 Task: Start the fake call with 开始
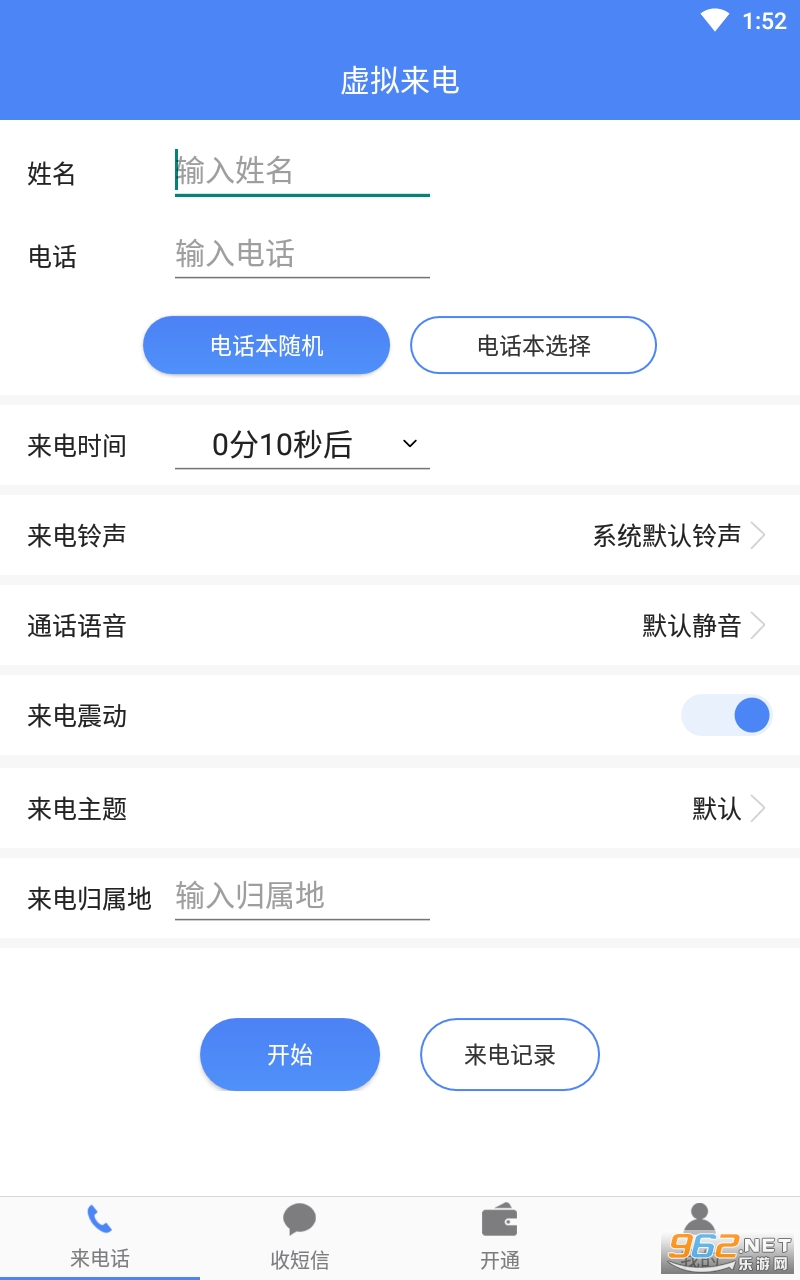(290, 1055)
